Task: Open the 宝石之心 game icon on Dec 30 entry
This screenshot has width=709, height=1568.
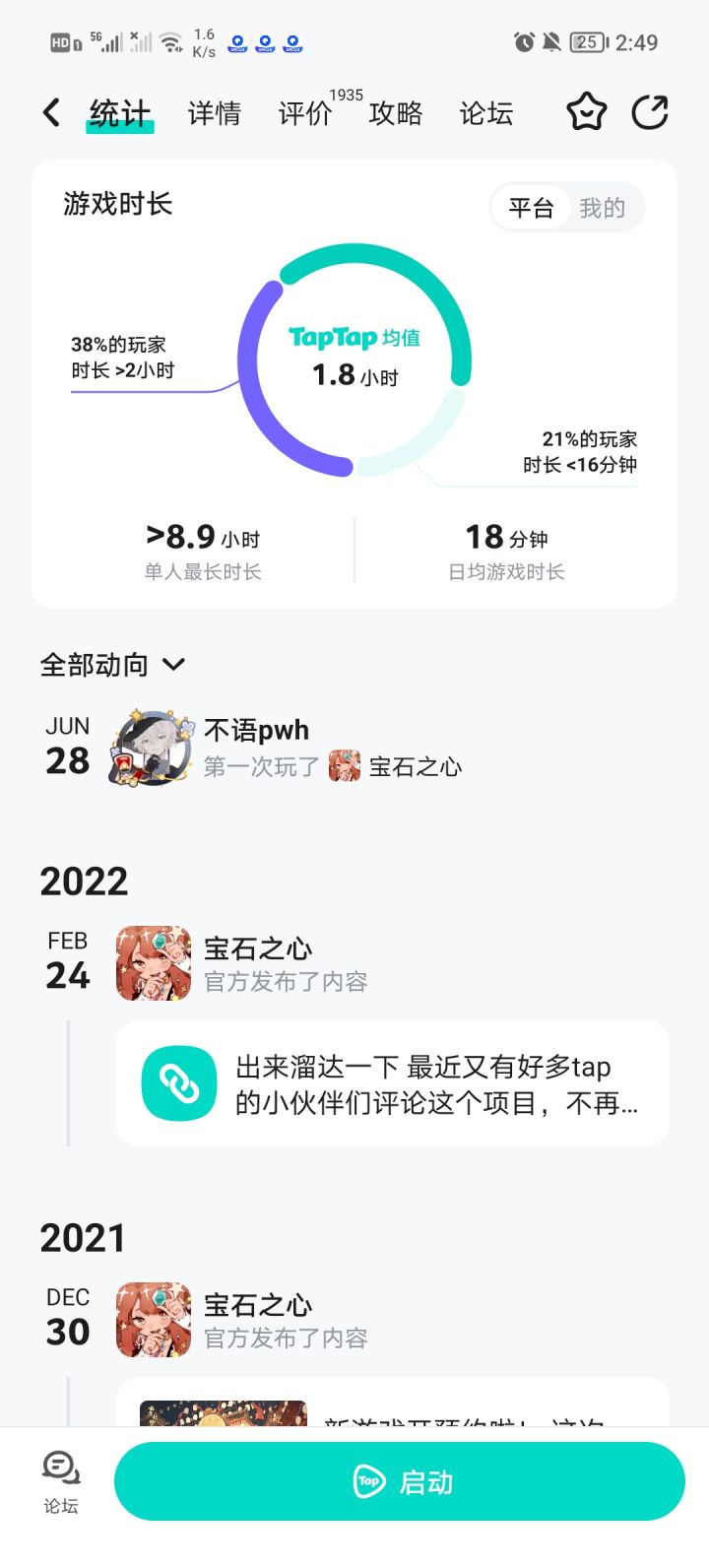Action: [x=153, y=1319]
